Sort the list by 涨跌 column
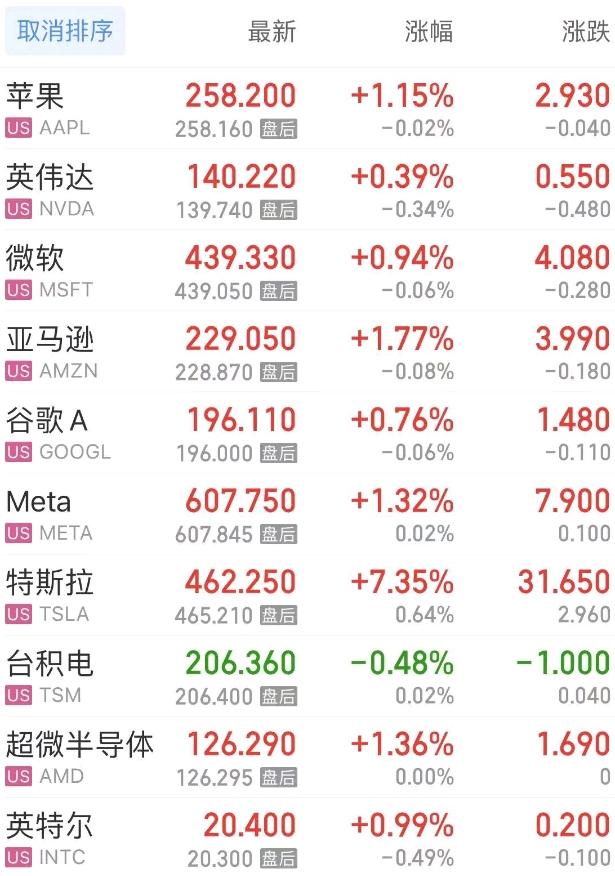This screenshot has height=876, width=615. coord(585,32)
